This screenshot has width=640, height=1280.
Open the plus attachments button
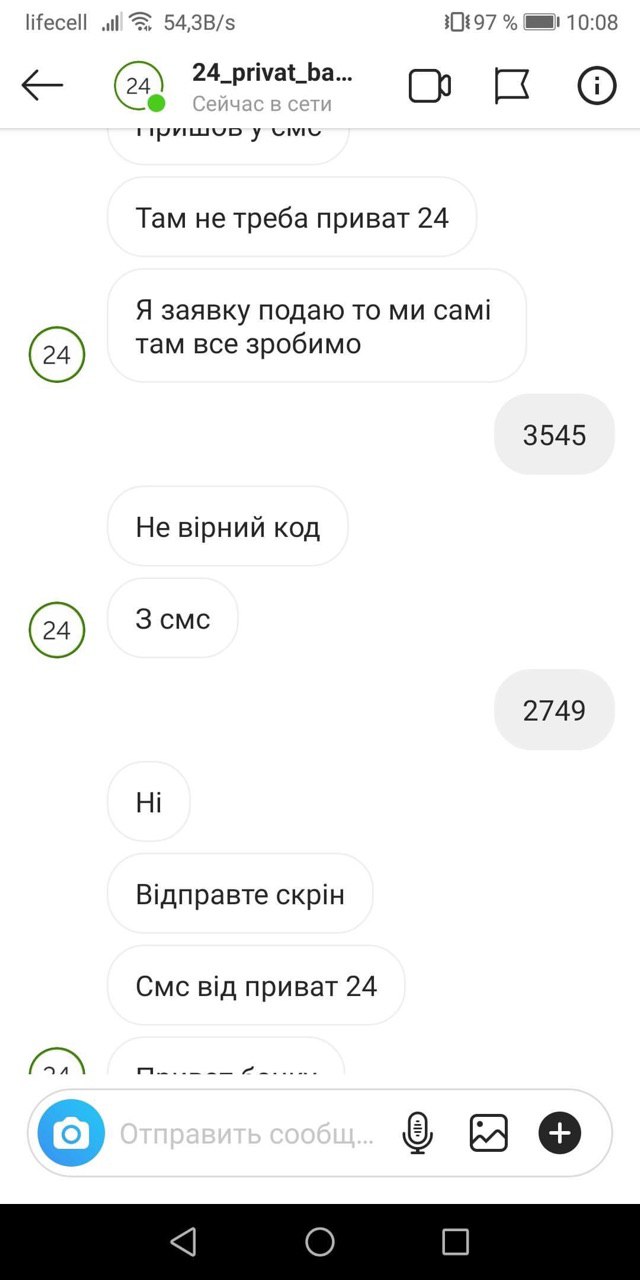(x=560, y=1133)
